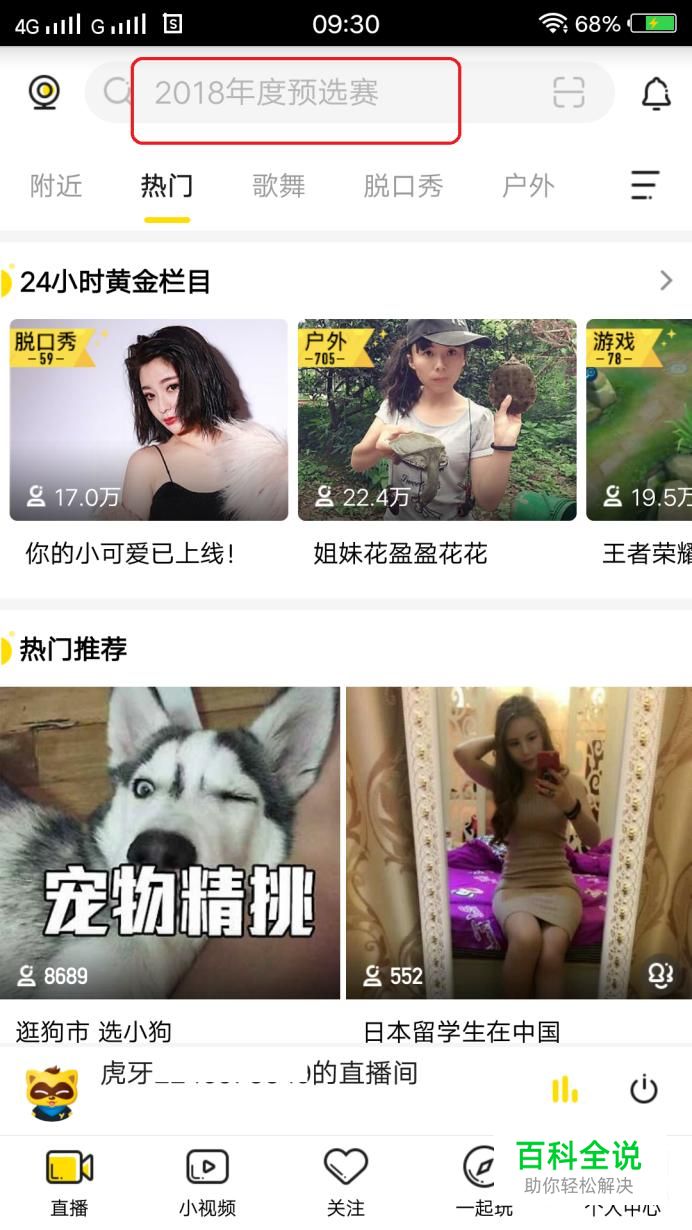Switch to the 户外 tab

click(527, 186)
